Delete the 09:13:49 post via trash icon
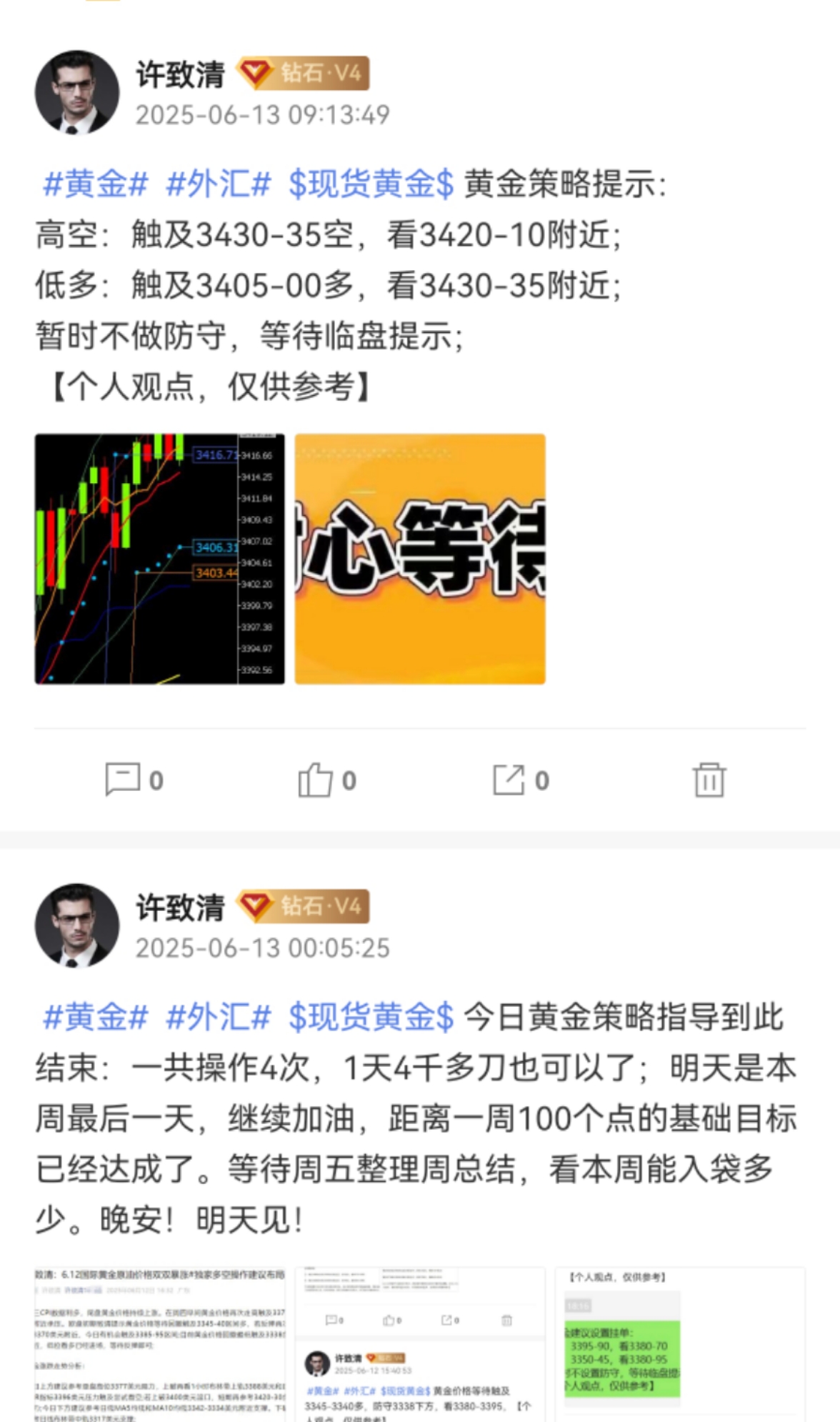This screenshot has width=840, height=1422. pyautogui.click(x=709, y=780)
